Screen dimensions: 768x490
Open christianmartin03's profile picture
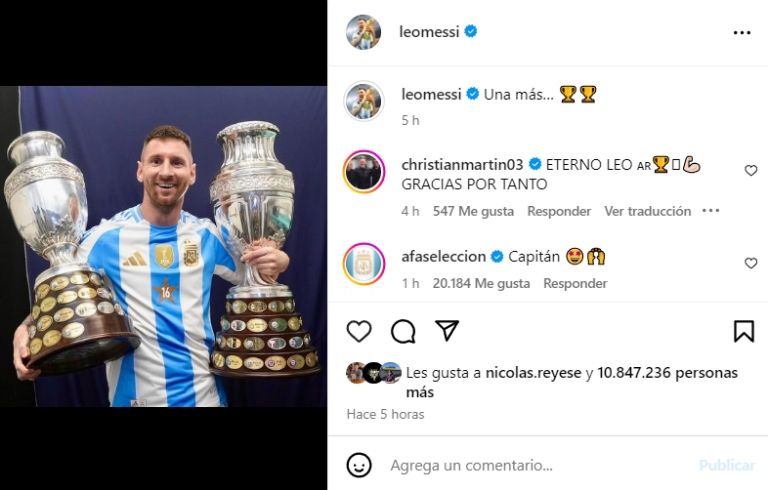pyautogui.click(x=363, y=172)
